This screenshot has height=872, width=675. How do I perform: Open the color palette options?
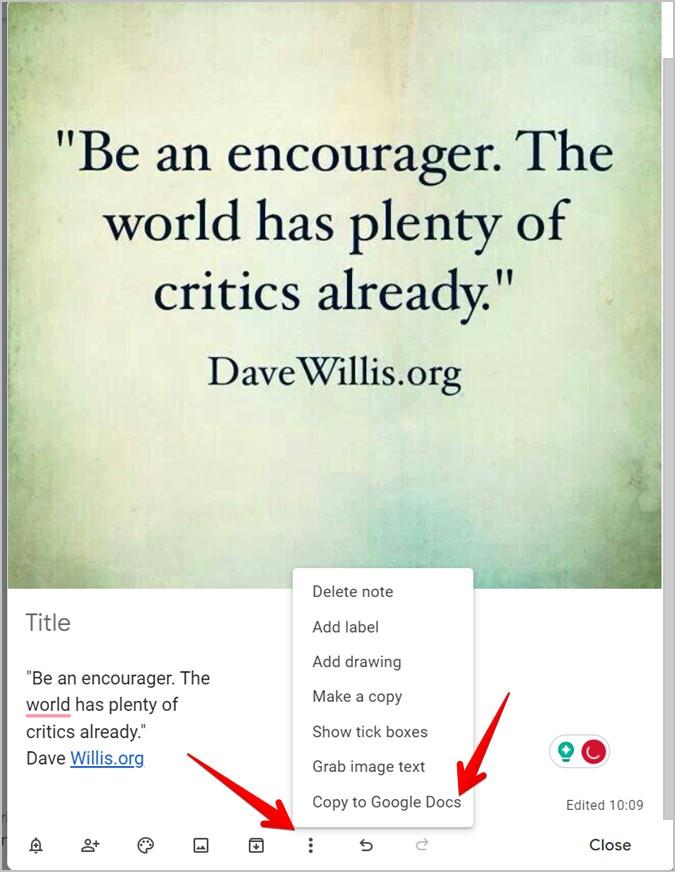[x=145, y=845]
